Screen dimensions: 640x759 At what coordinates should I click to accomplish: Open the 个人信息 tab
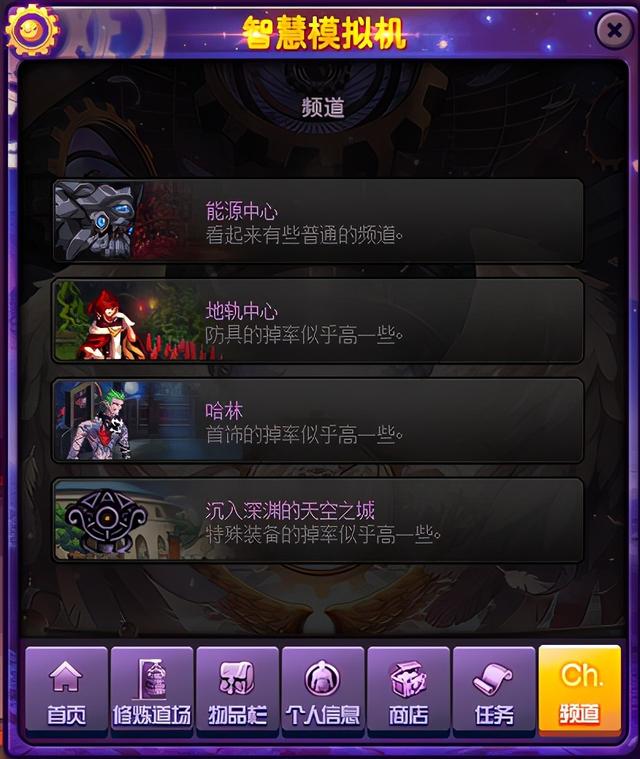pyautogui.click(x=323, y=692)
